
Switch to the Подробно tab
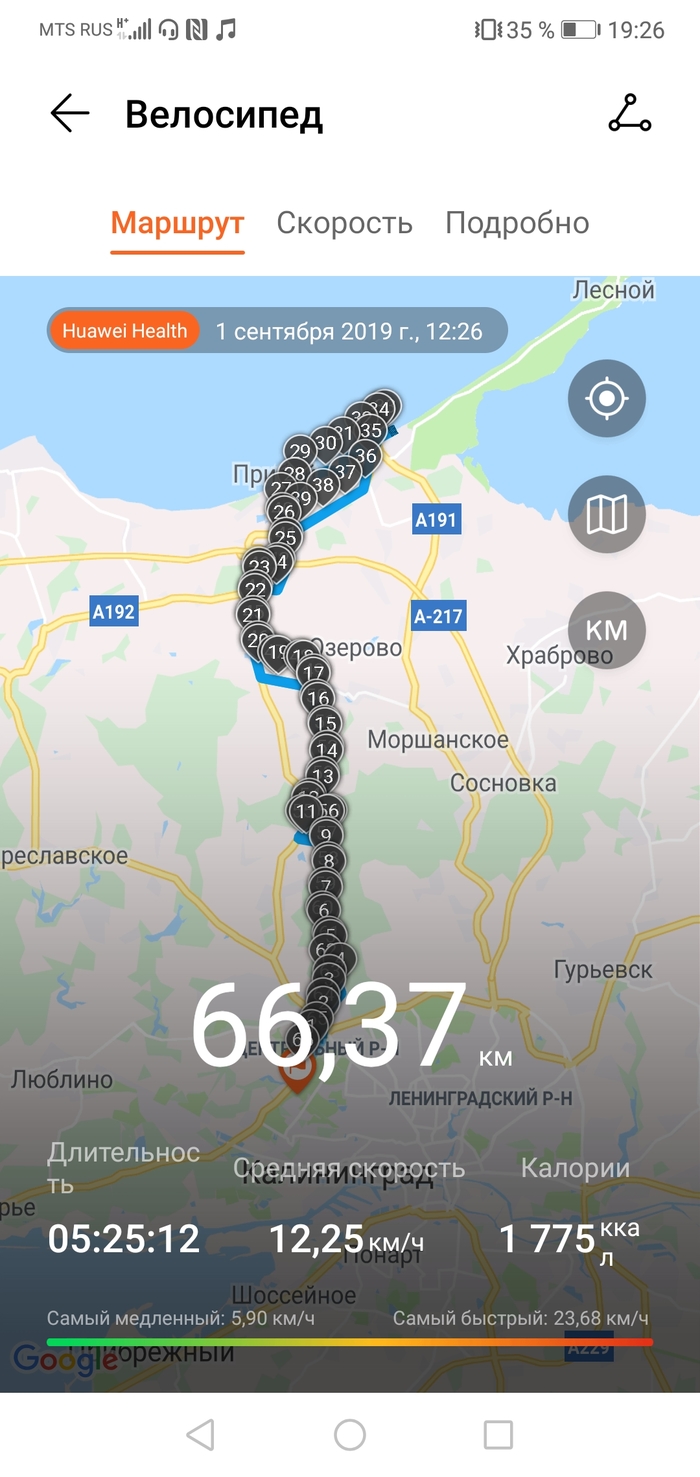click(517, 223)
